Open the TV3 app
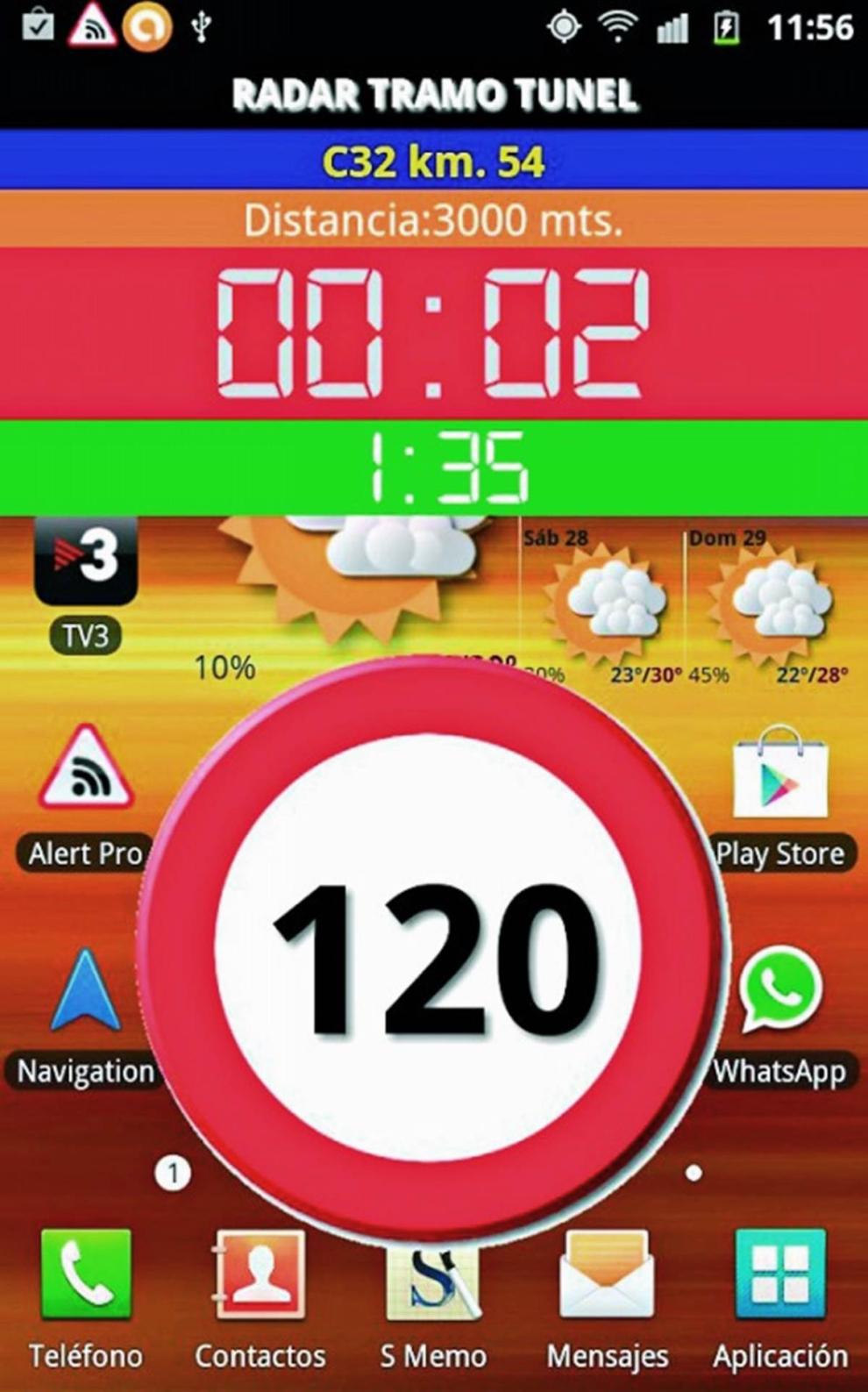Viewport: 868px width, 1392px height. 85,563
